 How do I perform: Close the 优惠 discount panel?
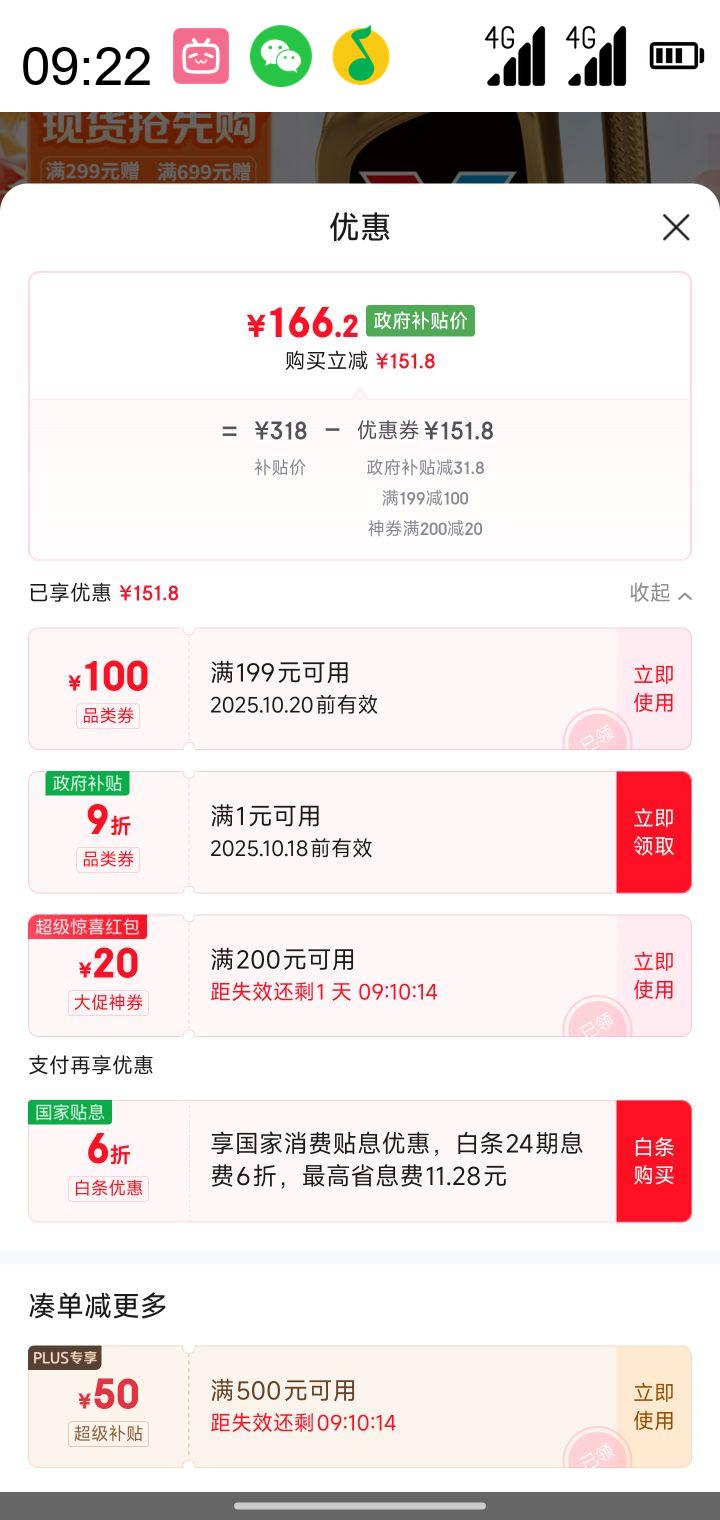coord(676,228)
